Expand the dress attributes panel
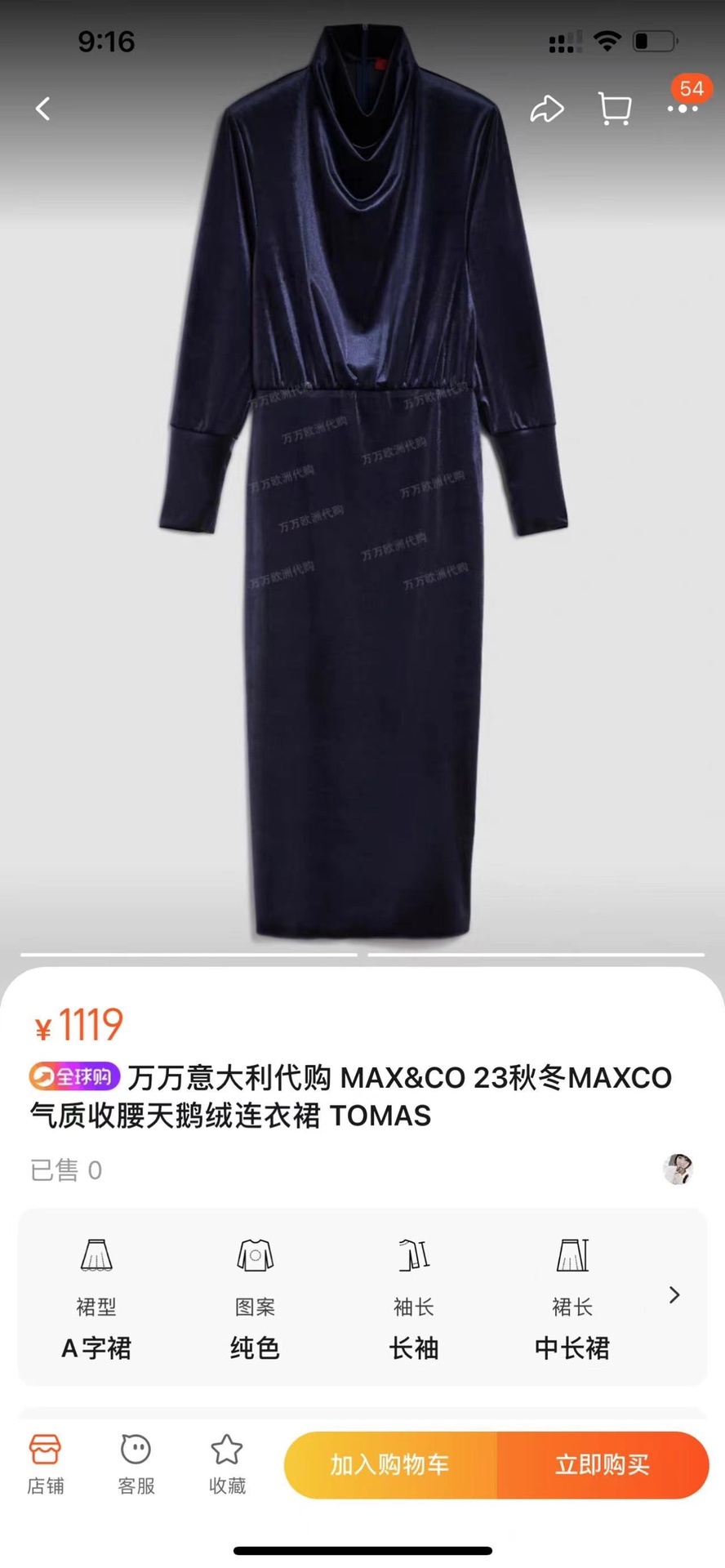The height and width of the screenshot is (1568, 725). (674, 1294)
